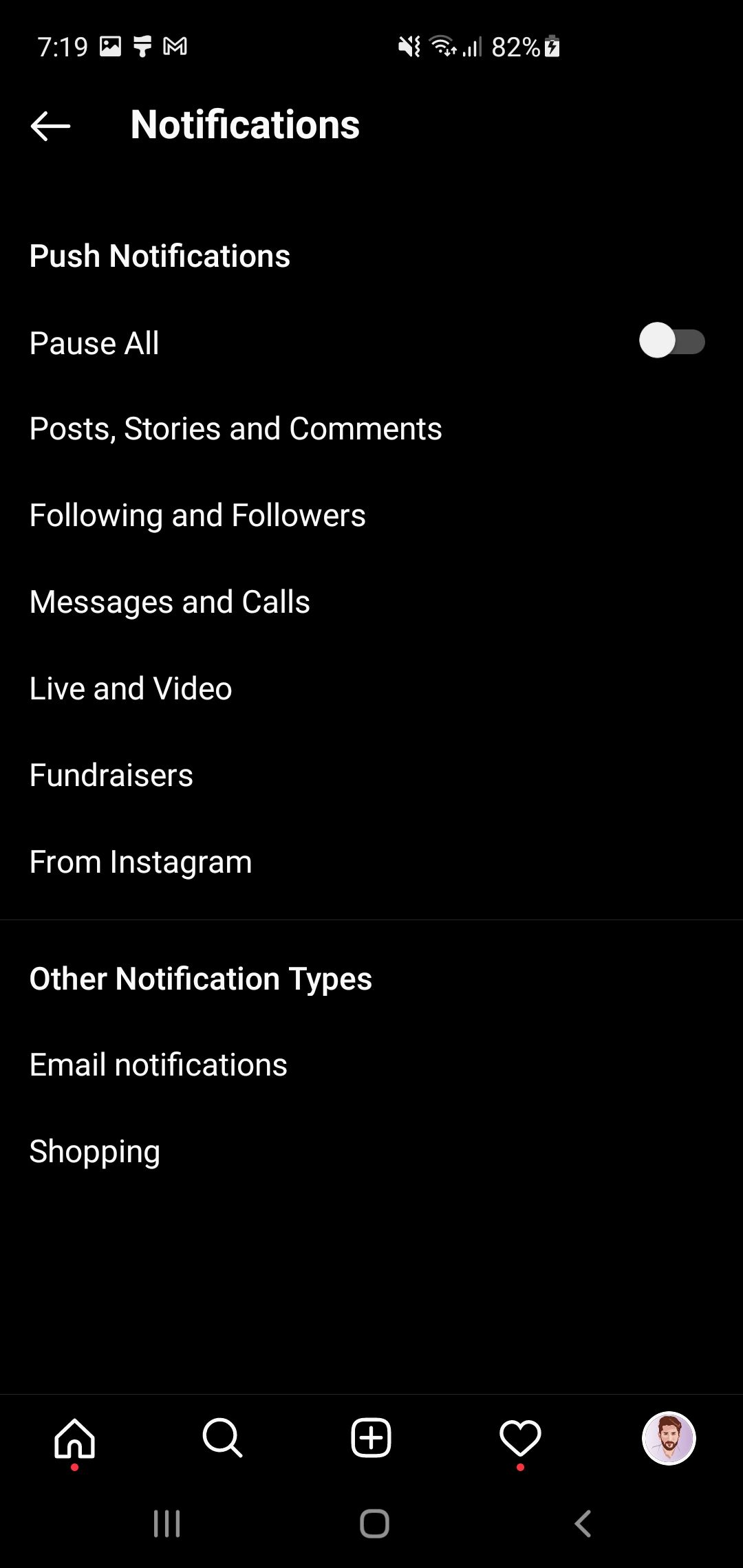Toggle the Pause All switch
The width and height of the screenshot is (743, 1568).
(671, 342)
